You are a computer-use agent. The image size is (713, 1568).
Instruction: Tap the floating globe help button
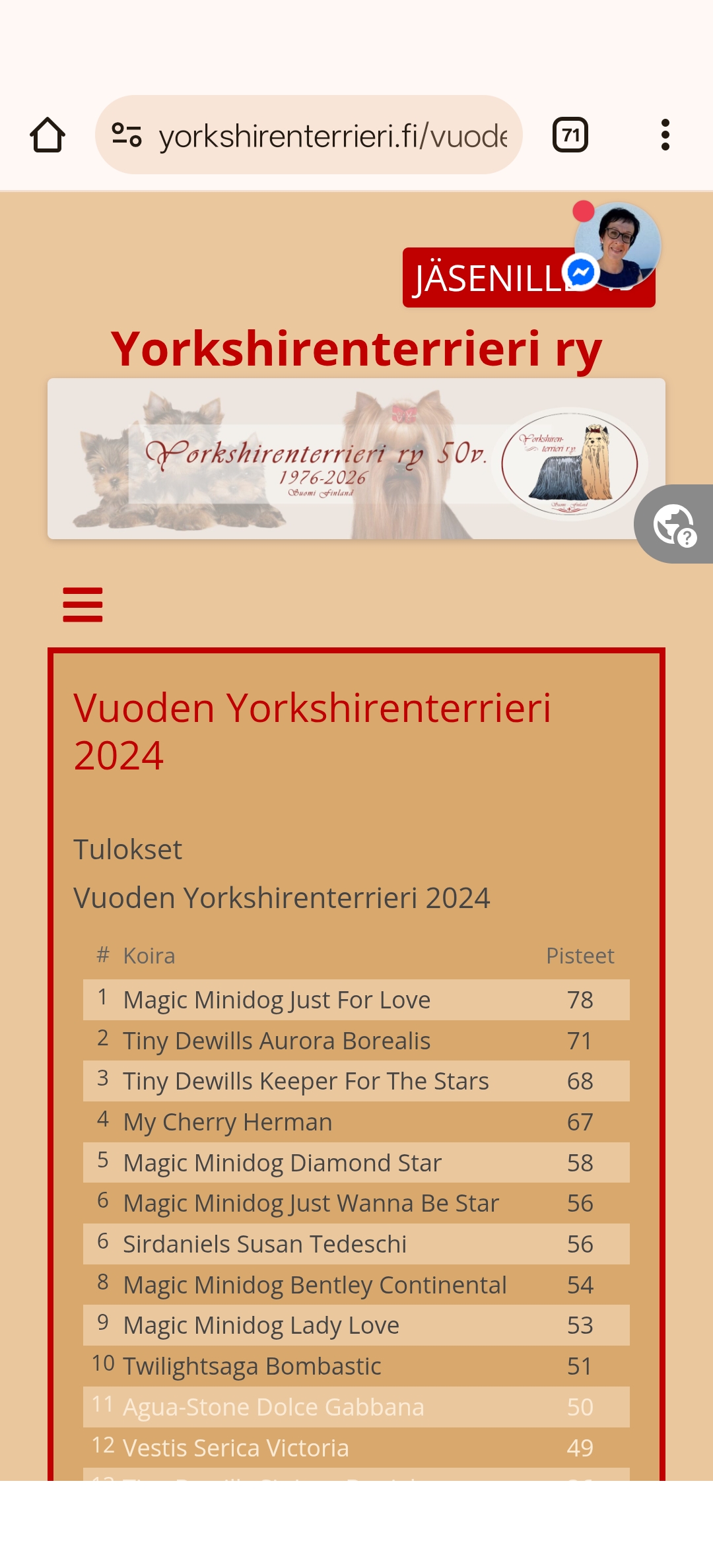pyautogui.click(x=675, y=525)
